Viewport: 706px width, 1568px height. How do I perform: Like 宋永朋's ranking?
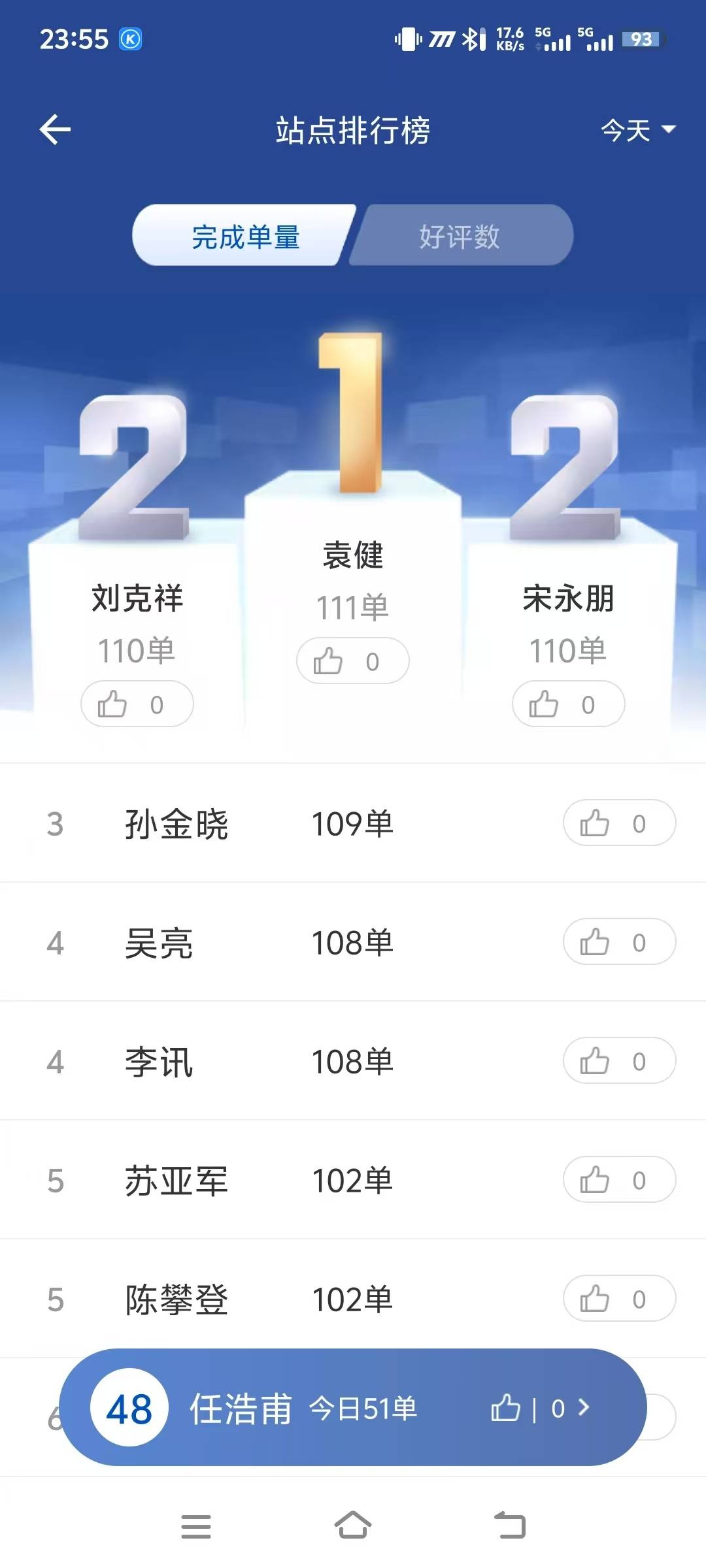(568, 704)
